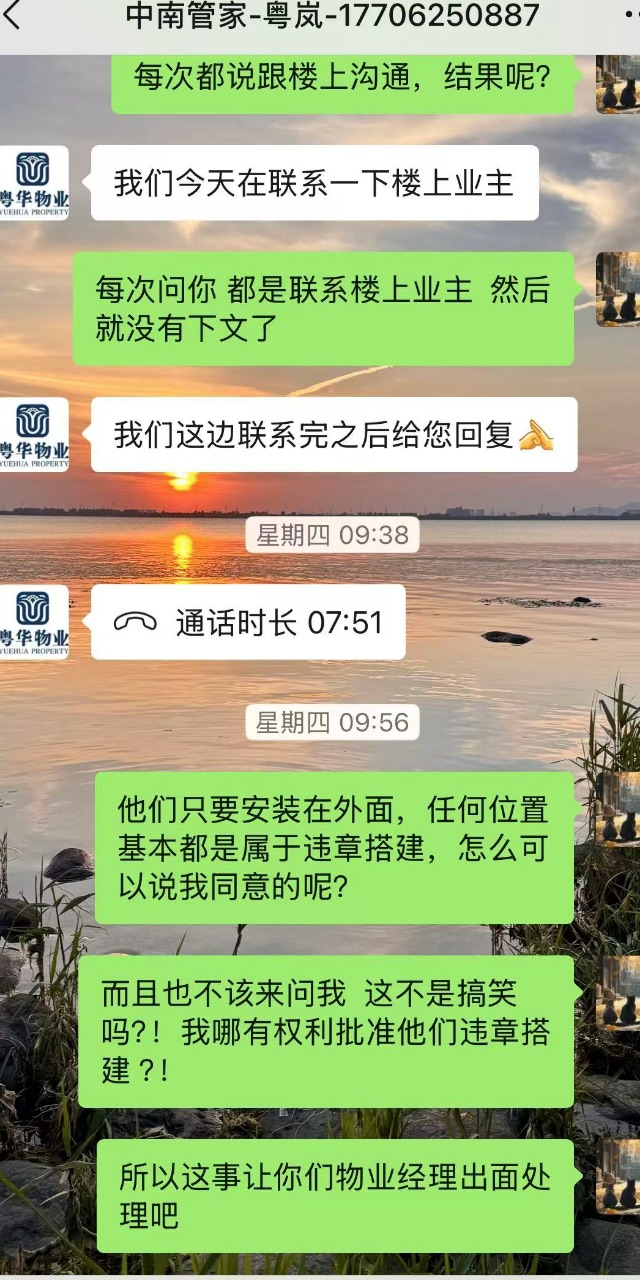Go back using the top-left arrow
The image size is (640, 1280).
(x=12, y=16)
